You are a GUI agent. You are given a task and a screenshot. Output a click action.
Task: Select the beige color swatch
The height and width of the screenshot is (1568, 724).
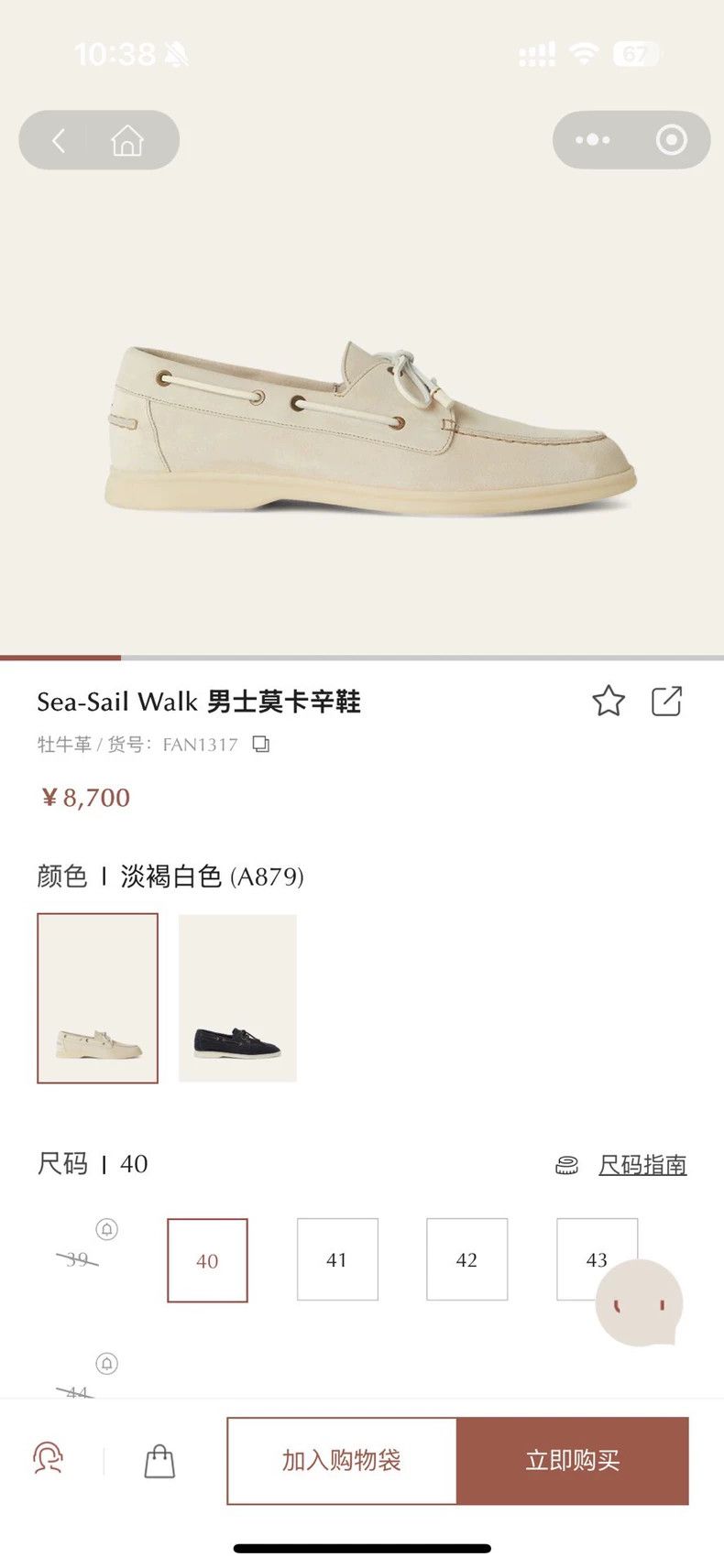97,998
